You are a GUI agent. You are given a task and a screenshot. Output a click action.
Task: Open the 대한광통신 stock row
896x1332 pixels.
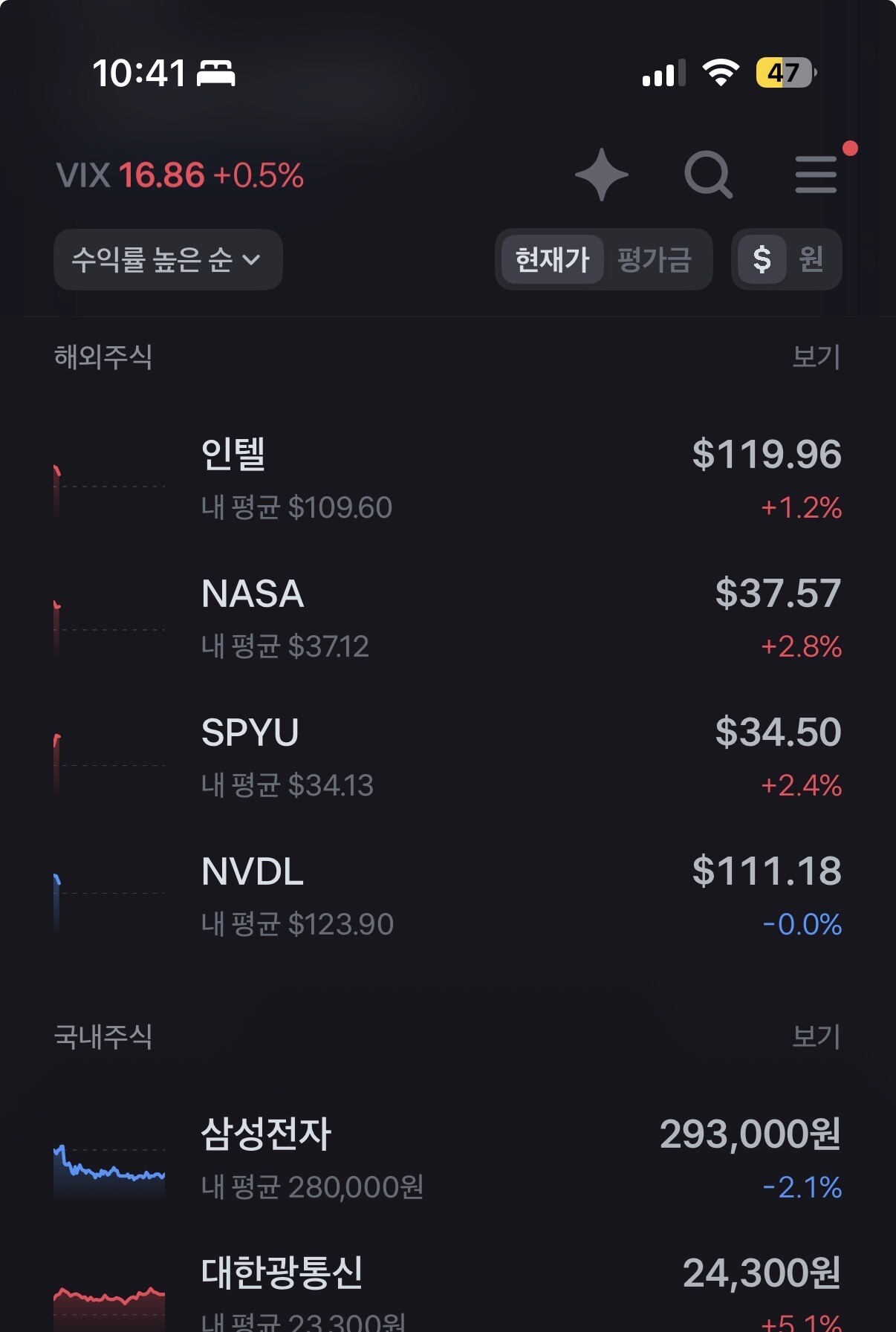(448, 1291)
